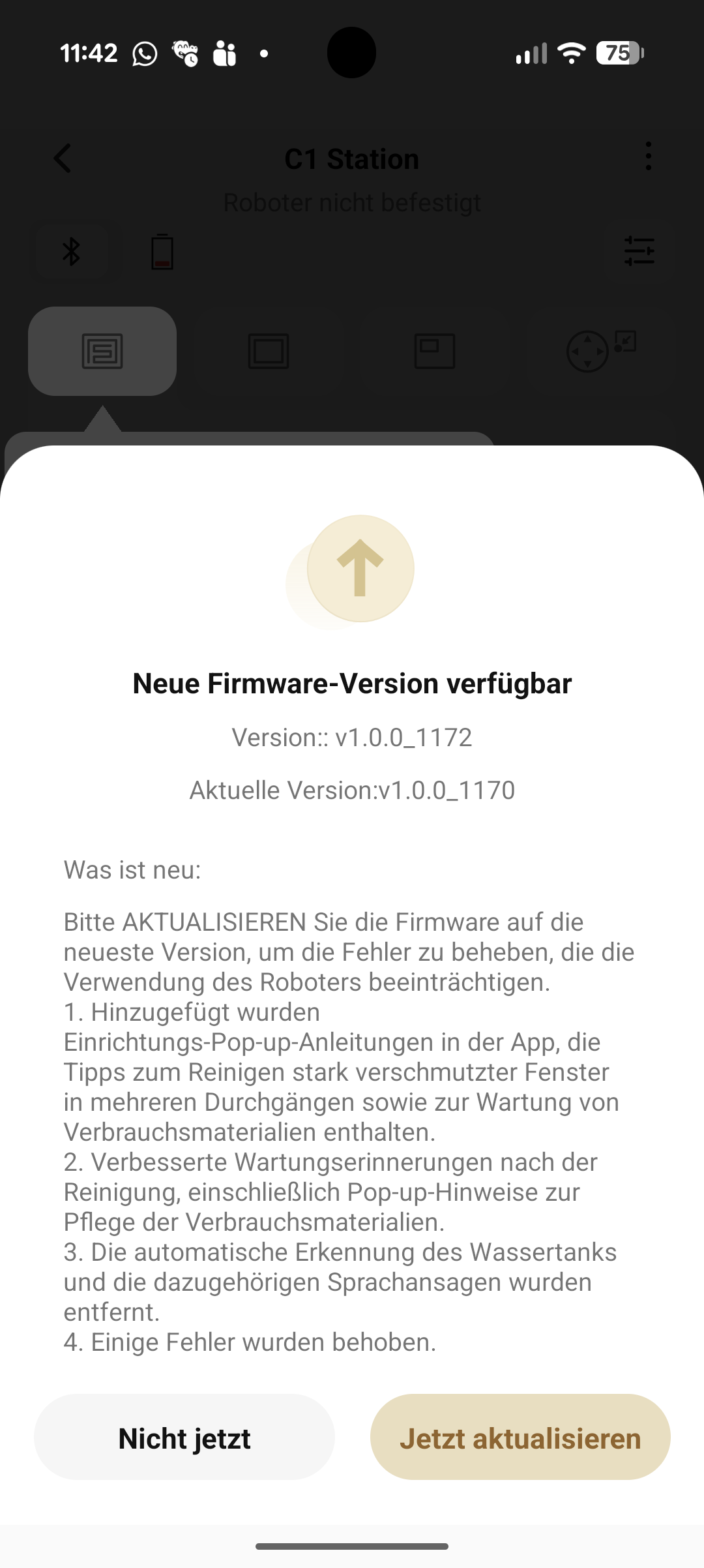Dismiss update with "Nicht jetzt"
The image size is (704, 1568).
tap(184, 1438)
